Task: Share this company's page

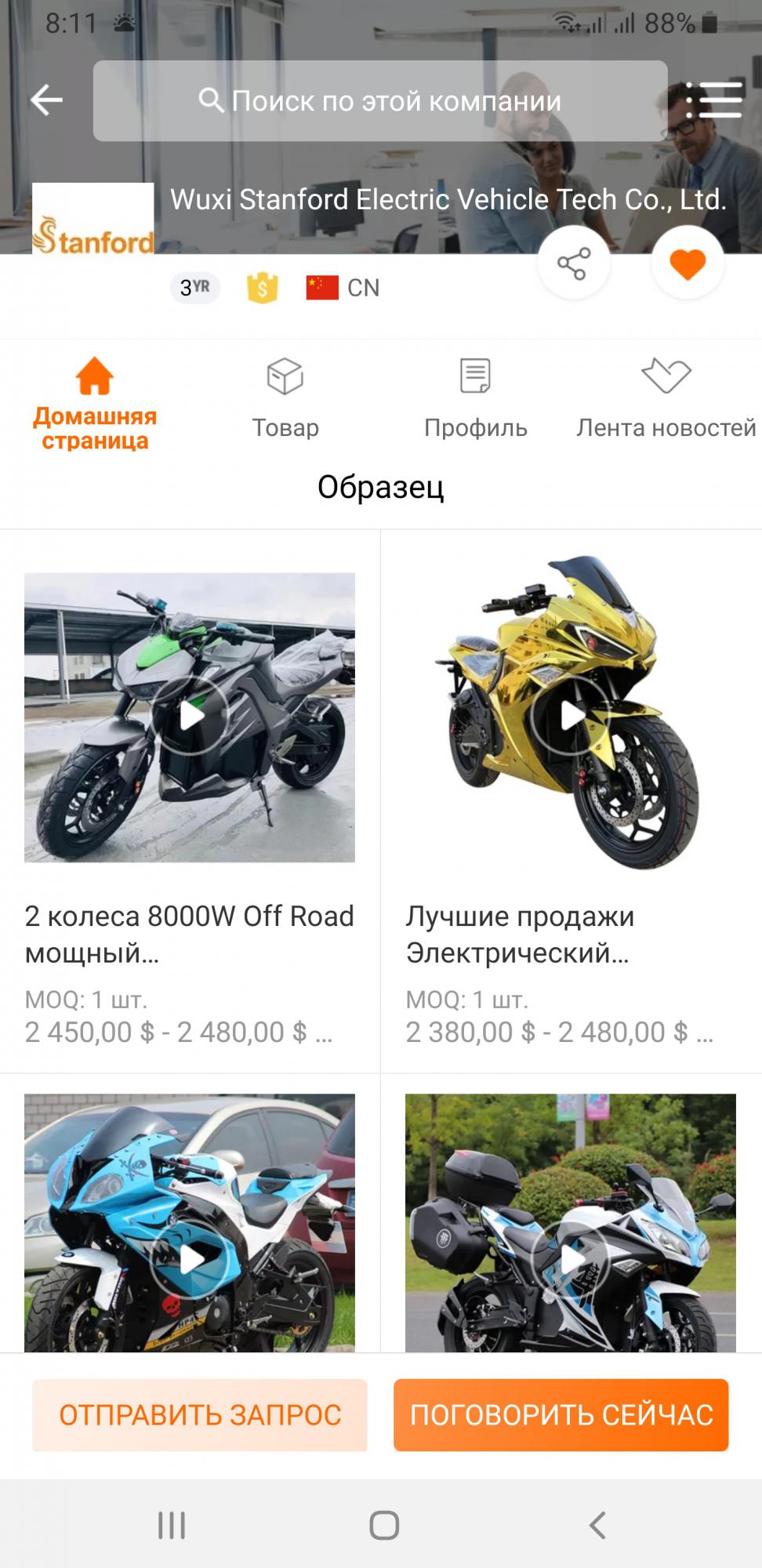Action: click(x=573, y=263)
